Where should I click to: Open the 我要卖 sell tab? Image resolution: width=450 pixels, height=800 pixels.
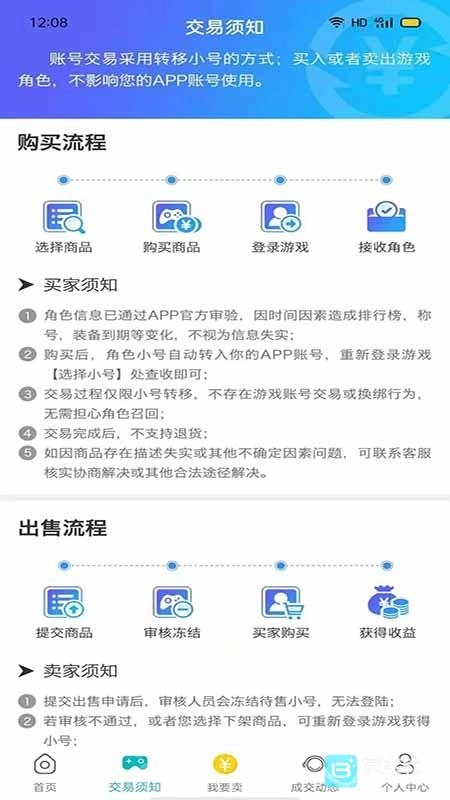[224, 772]
